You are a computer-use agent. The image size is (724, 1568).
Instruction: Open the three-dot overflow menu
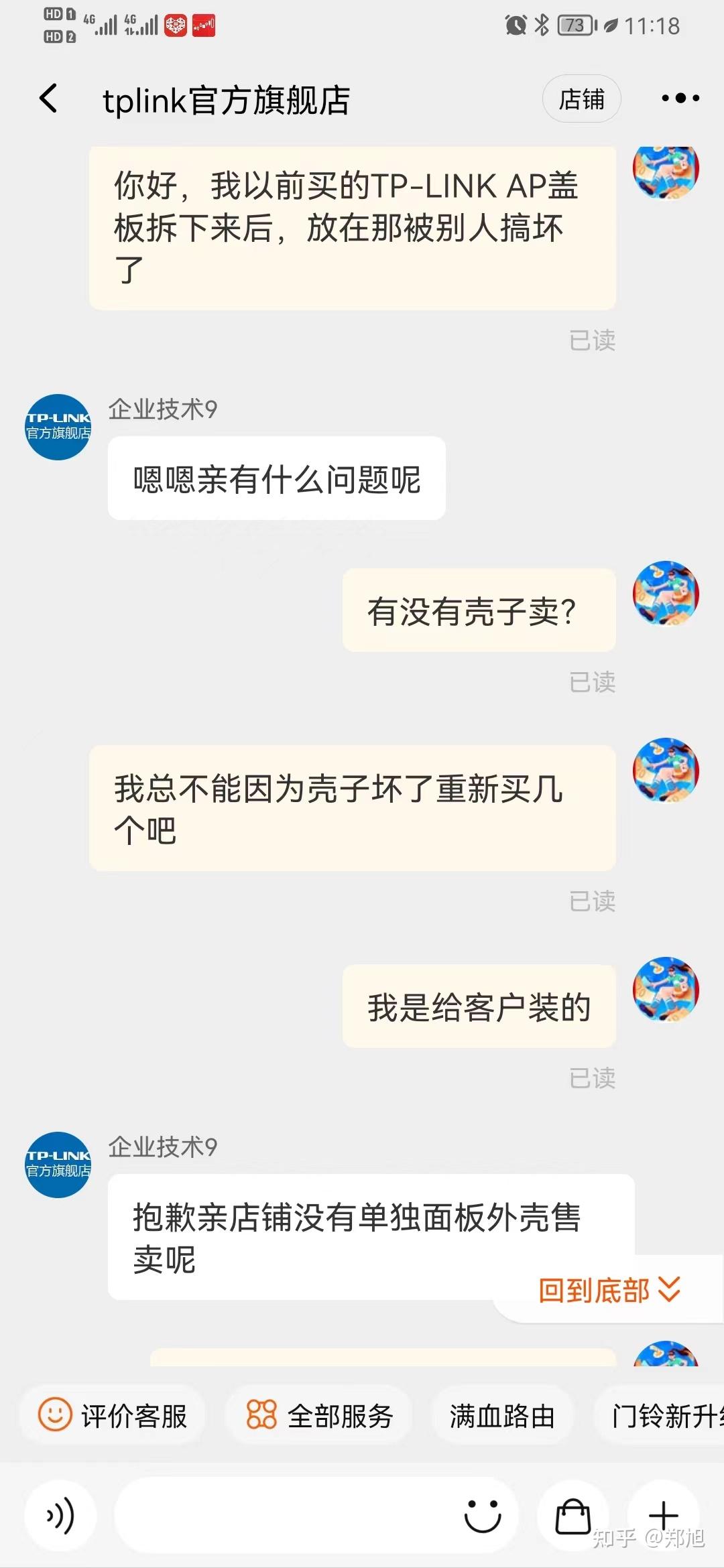pyautogui.click(x=680, y=99)
